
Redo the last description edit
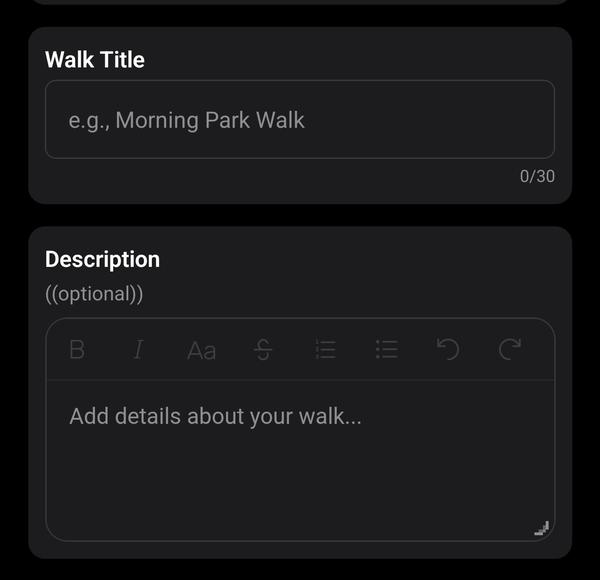510,350
